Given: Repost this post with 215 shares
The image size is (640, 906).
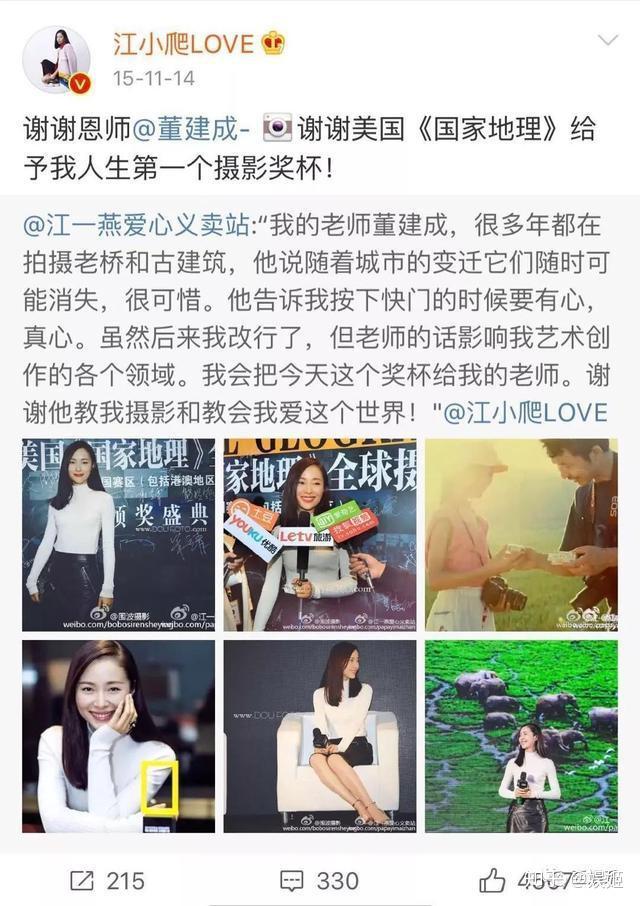Looking at the screenshot, I should coord(106,881).
